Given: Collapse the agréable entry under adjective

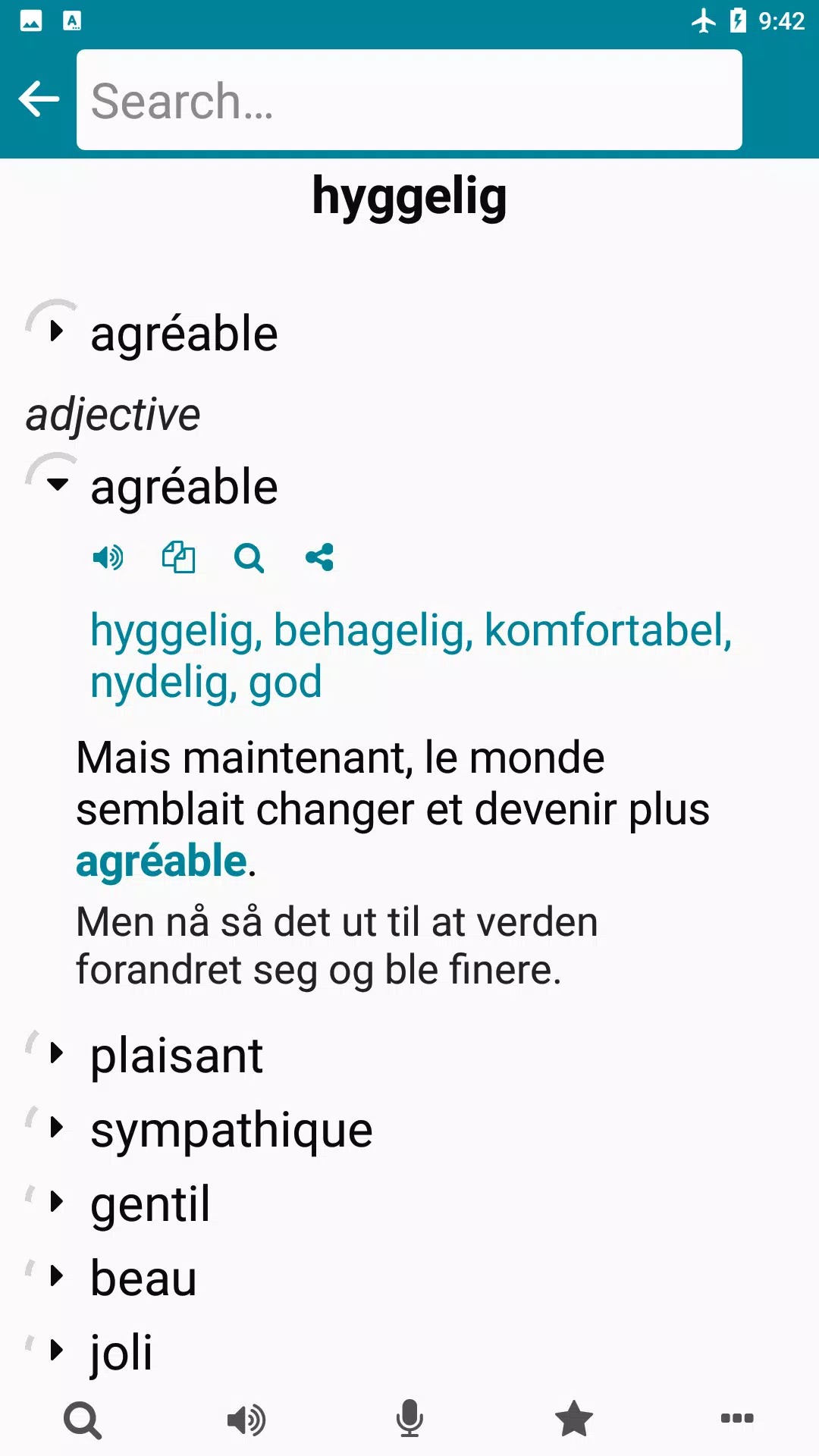Looking at the screenshot, I should click(57, 485).
